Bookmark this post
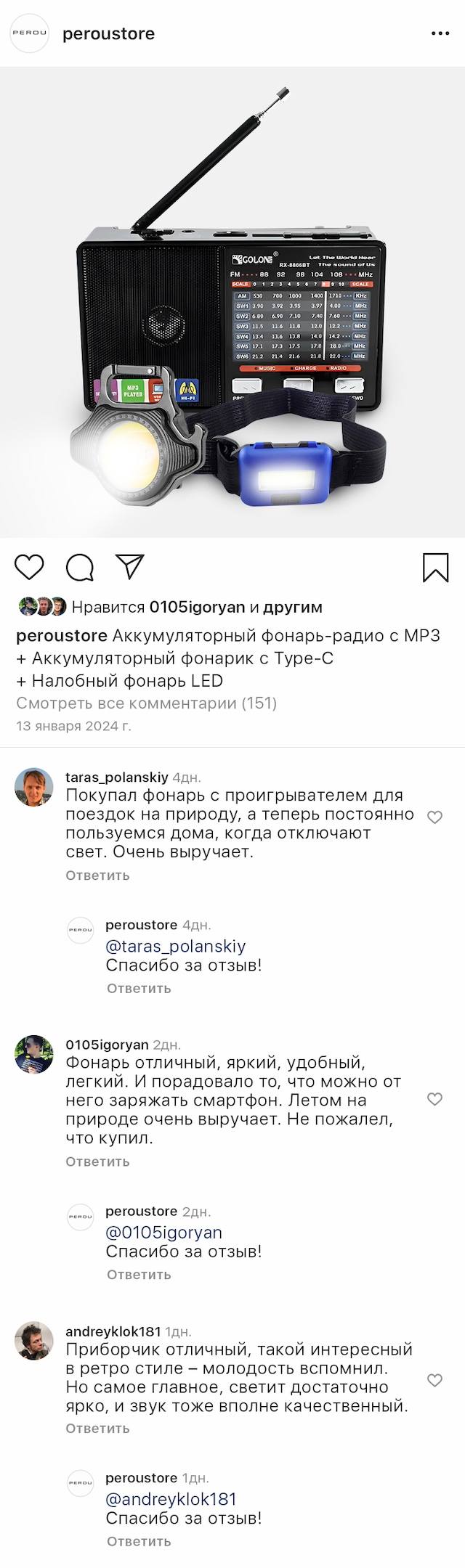Viewport: 465px width, 1568px height. pos(435,568)
